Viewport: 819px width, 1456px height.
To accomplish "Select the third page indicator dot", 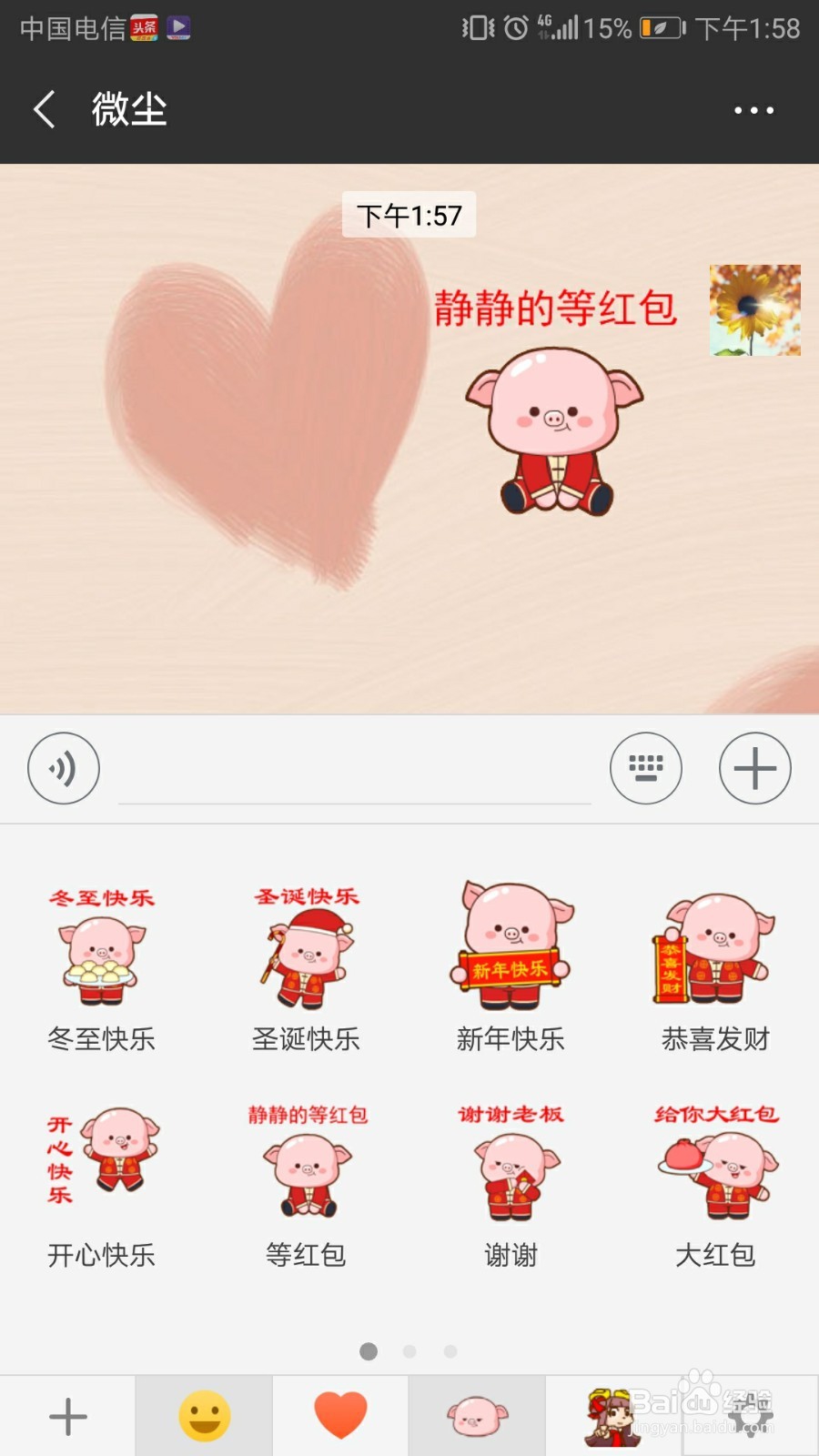I will [x=450, y=1352].
